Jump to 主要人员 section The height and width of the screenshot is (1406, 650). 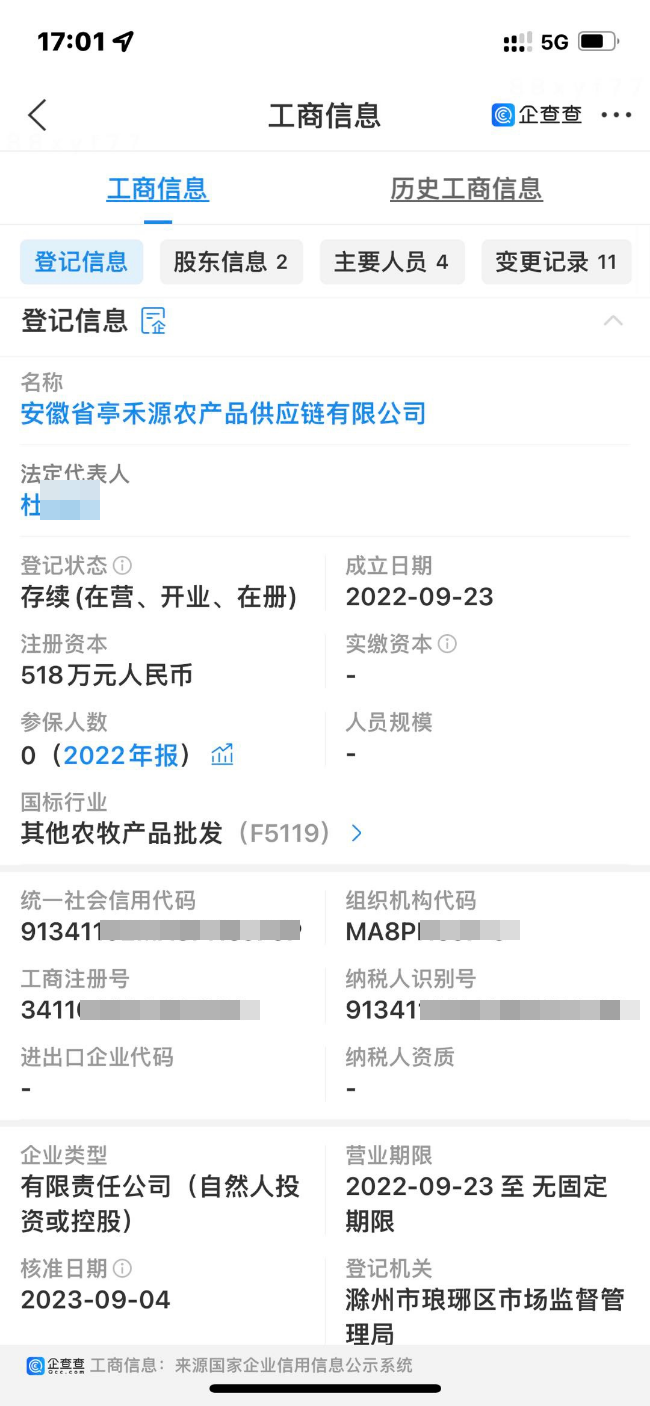click(x=391, y=262)
